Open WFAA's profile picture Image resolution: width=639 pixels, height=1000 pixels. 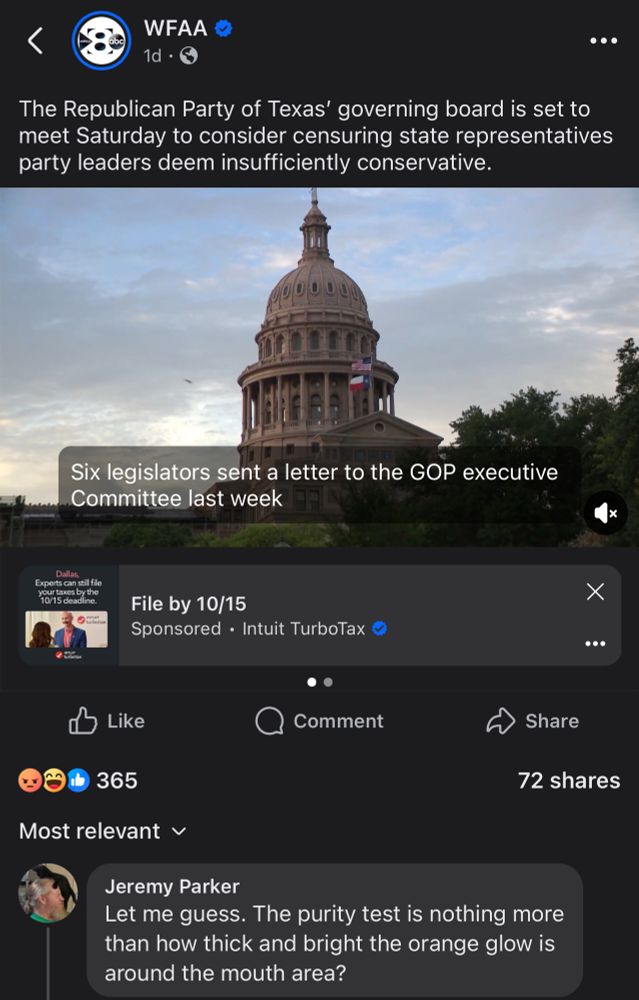point(101,41)
